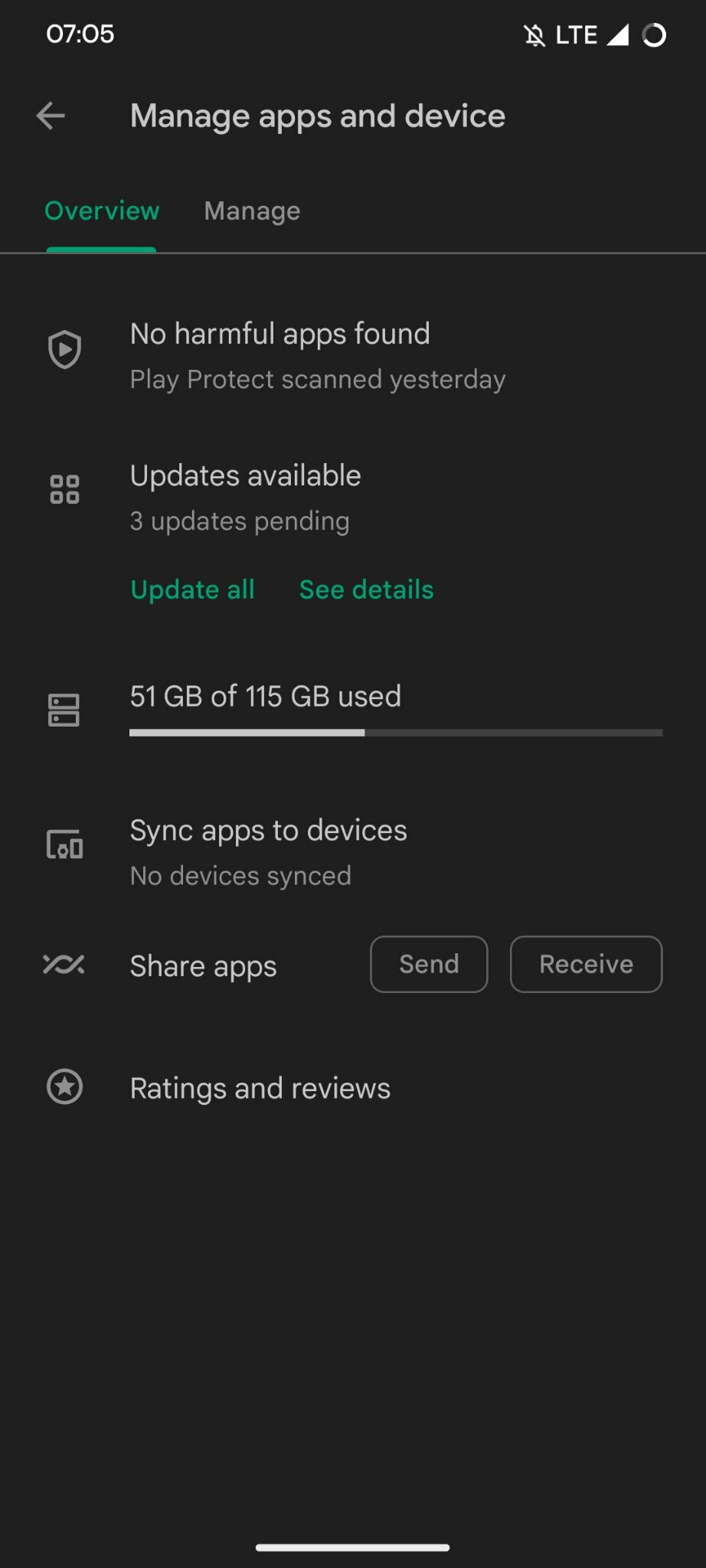Go back using the arrow icon

pos(51,116)
